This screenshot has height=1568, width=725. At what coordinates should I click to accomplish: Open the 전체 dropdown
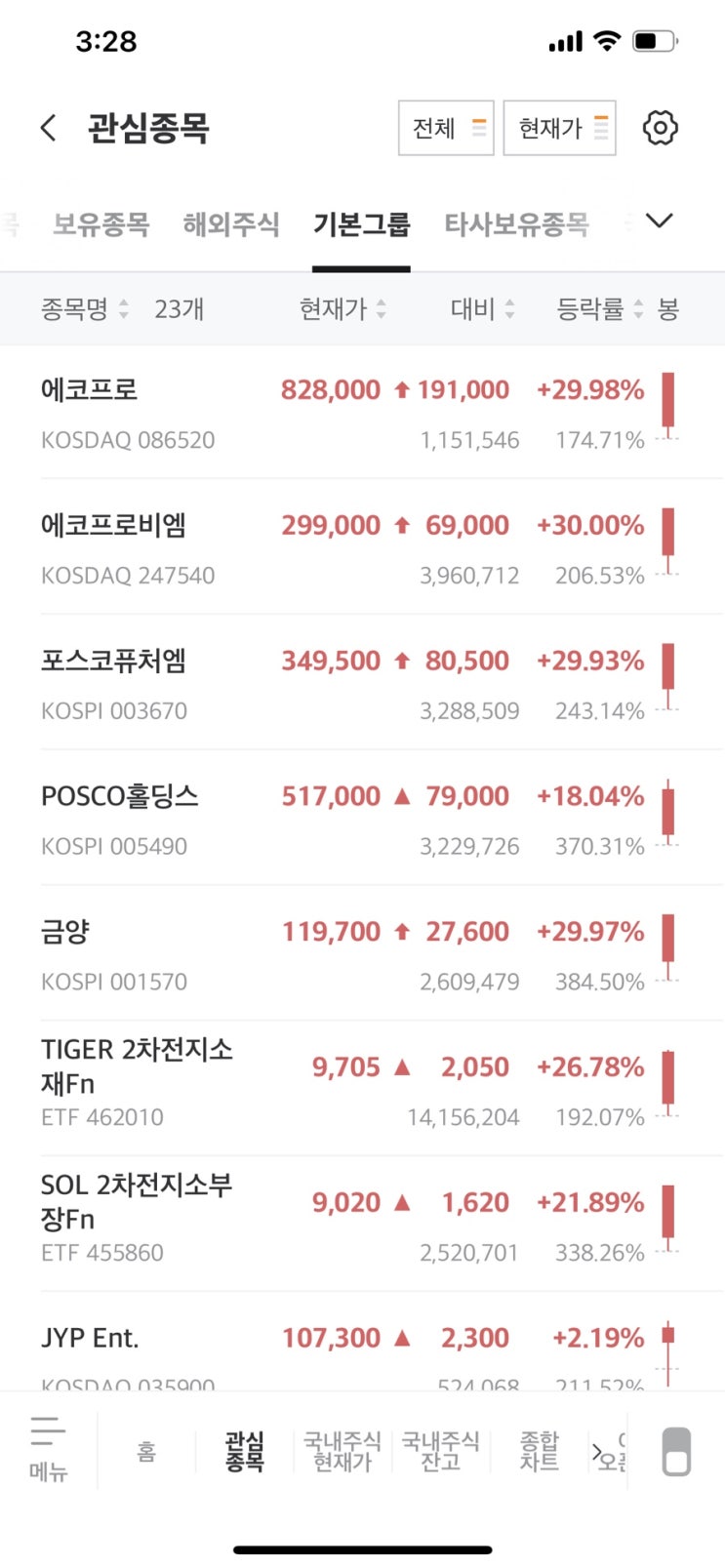click(x=446, y=128)
